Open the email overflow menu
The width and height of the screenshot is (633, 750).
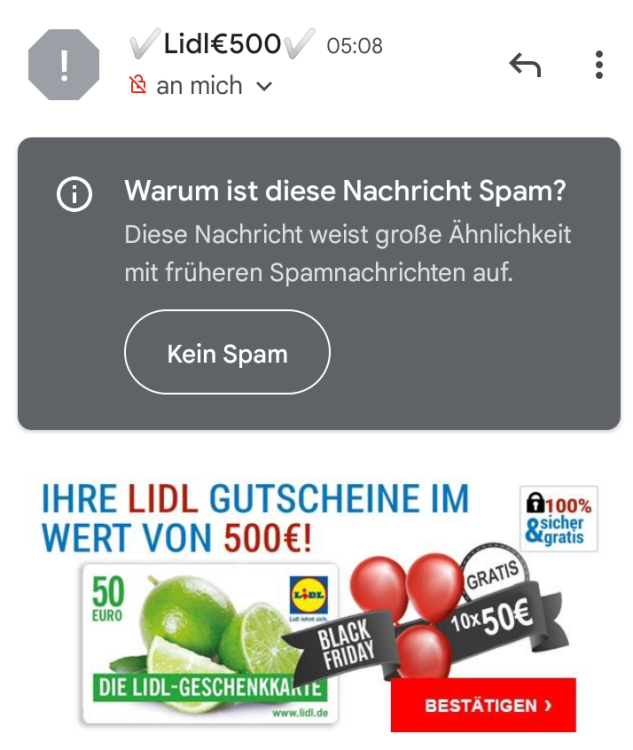(598, 65)
